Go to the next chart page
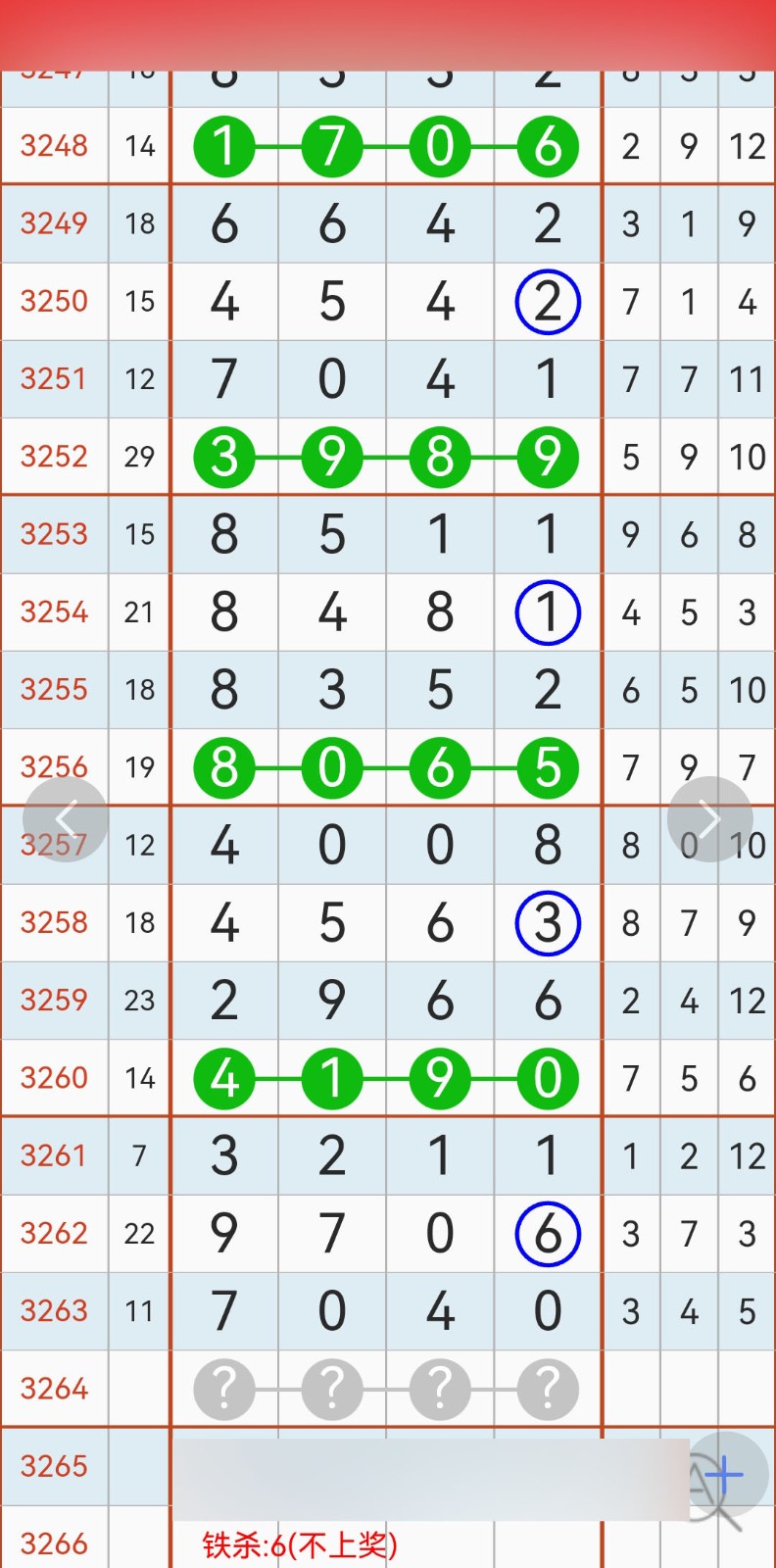 tap(709, 819)
